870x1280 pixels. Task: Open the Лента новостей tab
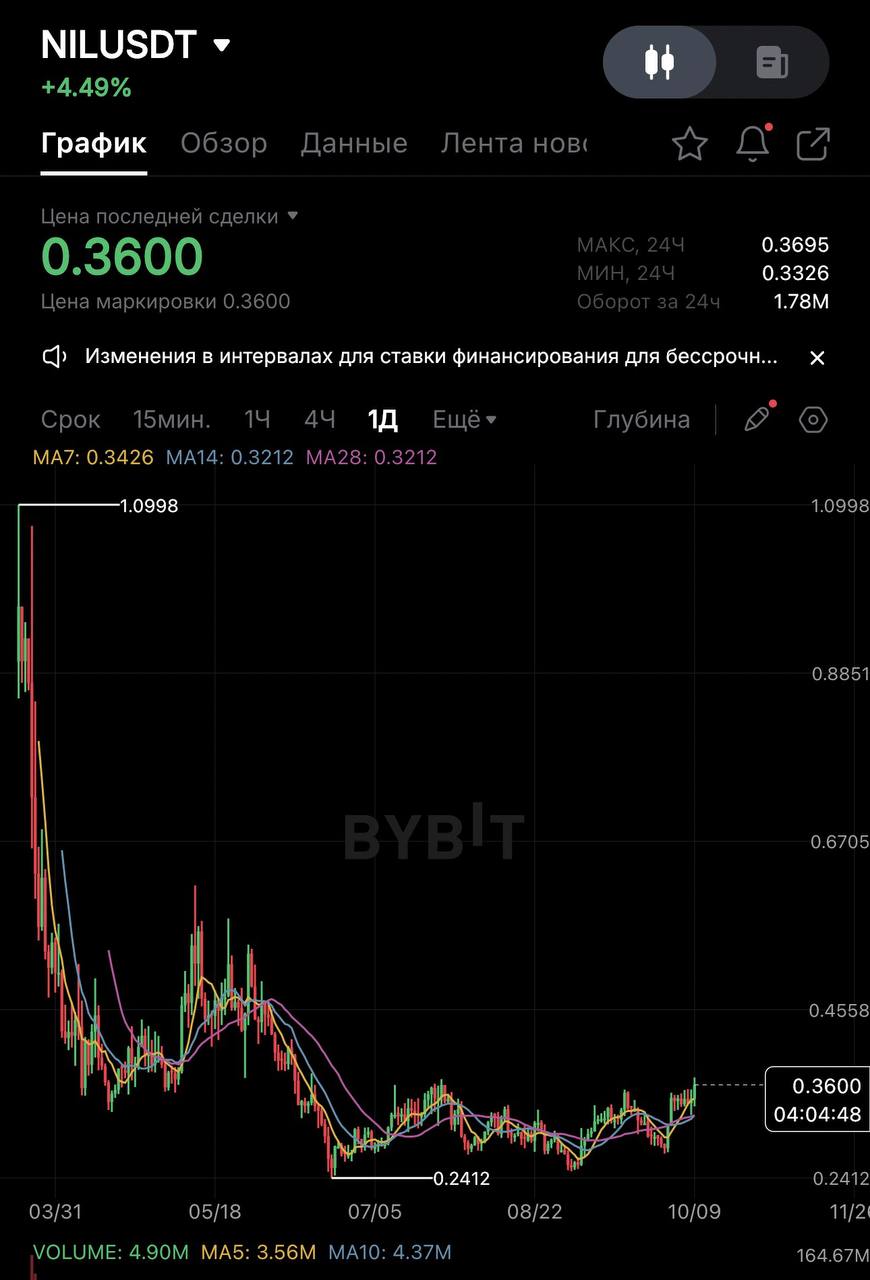click(x=514, y=143)
